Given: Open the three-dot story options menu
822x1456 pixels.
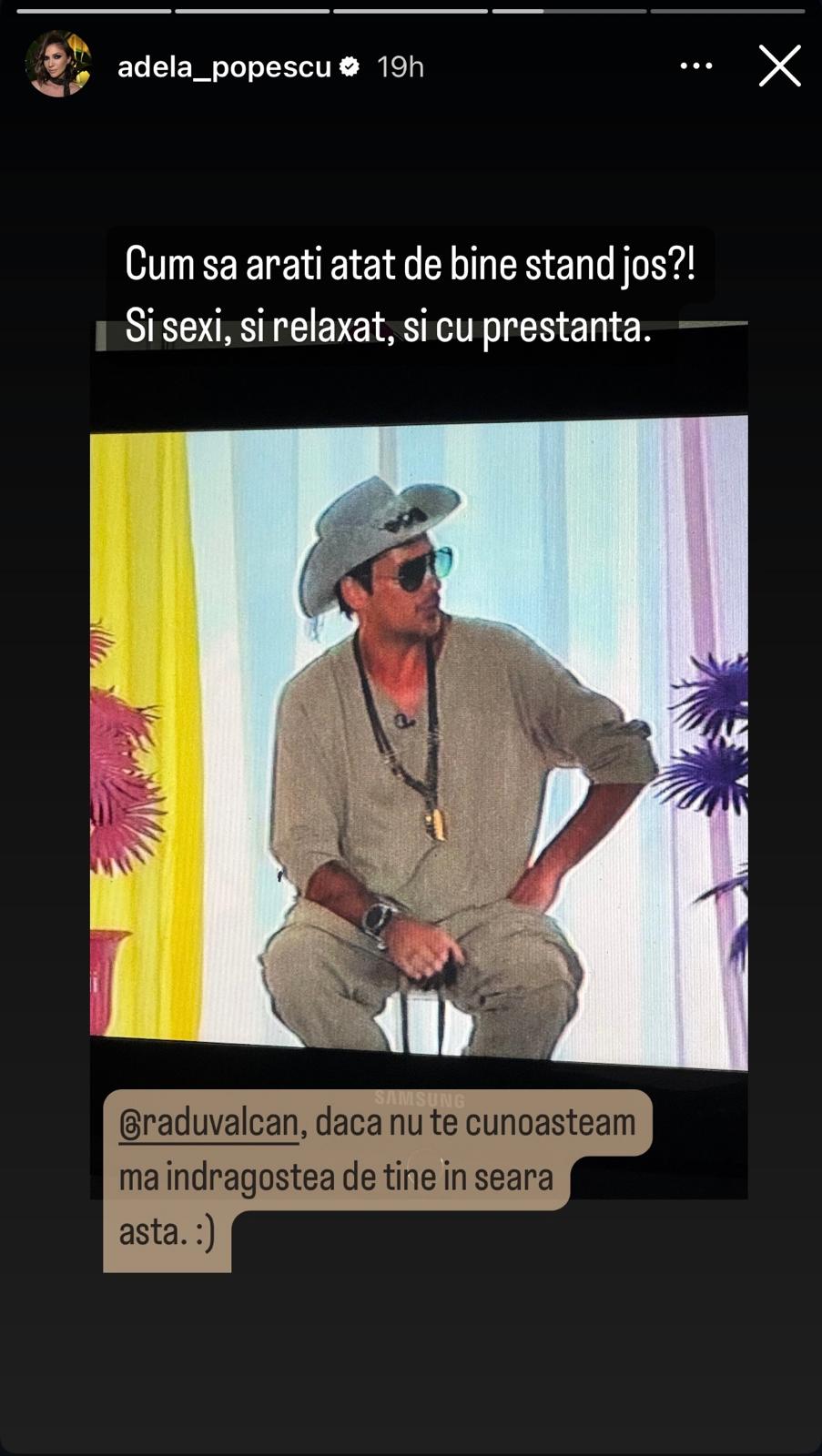Looking at the screenshot, I should coord(696,66).
